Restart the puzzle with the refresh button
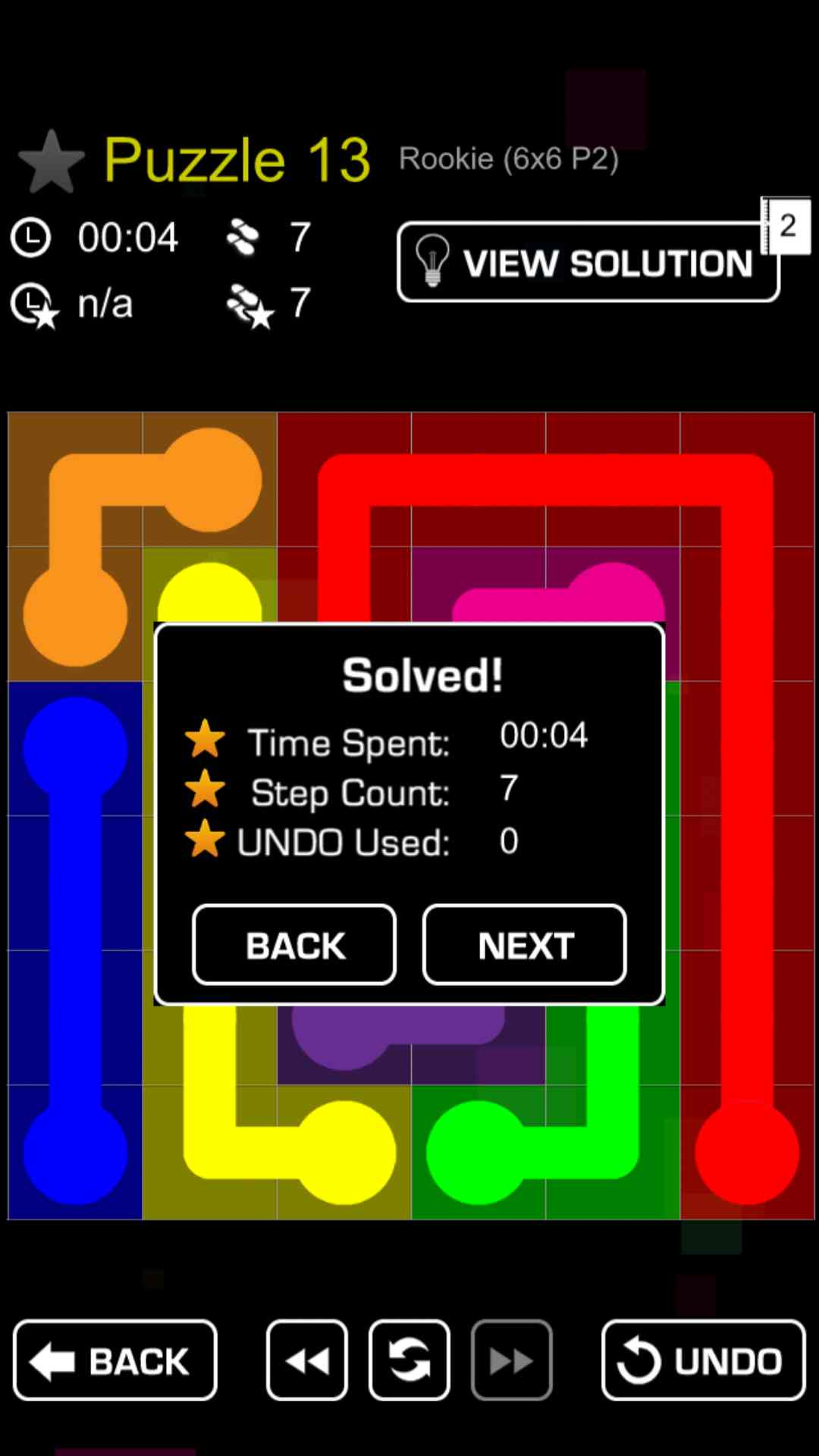The image size is (819, 1456). click(409, 1360)
